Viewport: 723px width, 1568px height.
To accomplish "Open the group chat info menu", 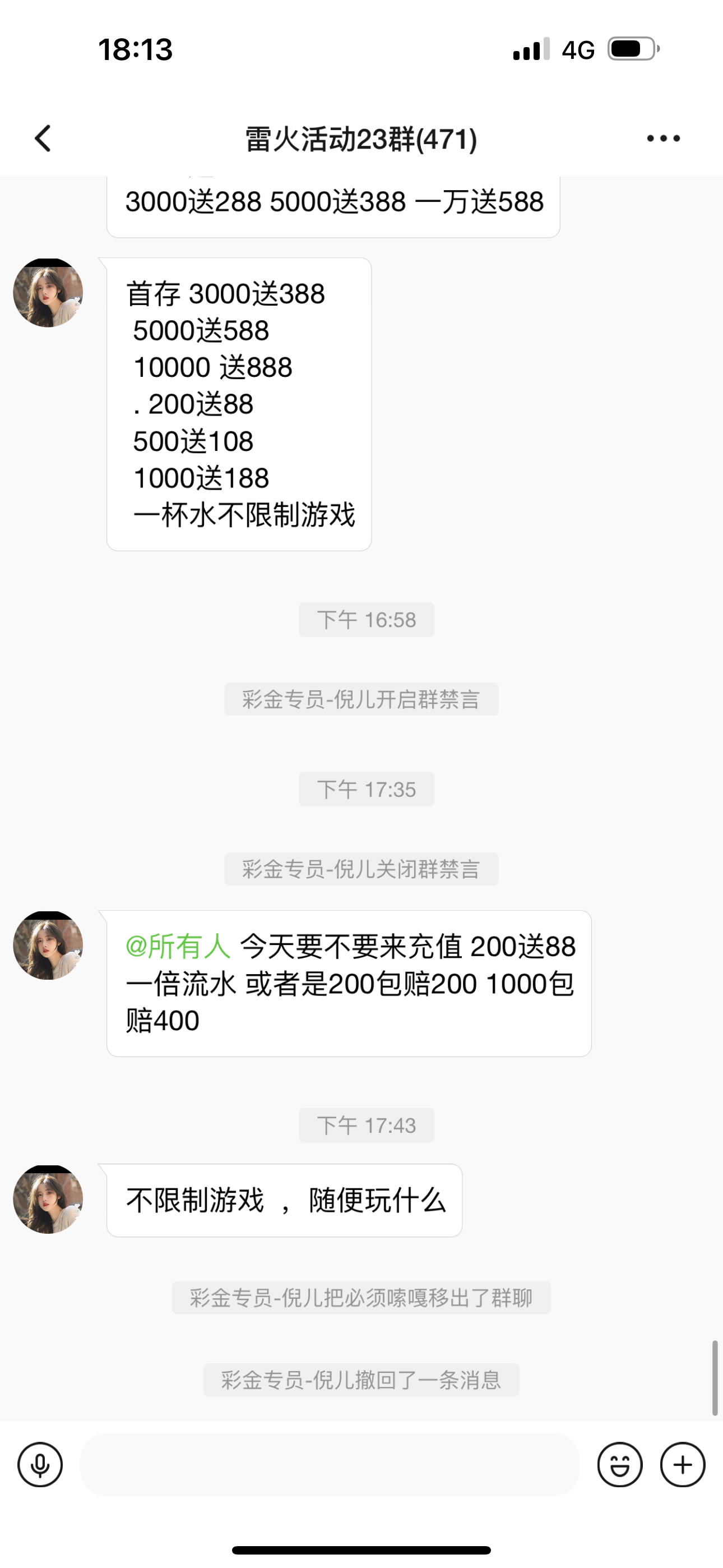I will click(x=664, y=139).
